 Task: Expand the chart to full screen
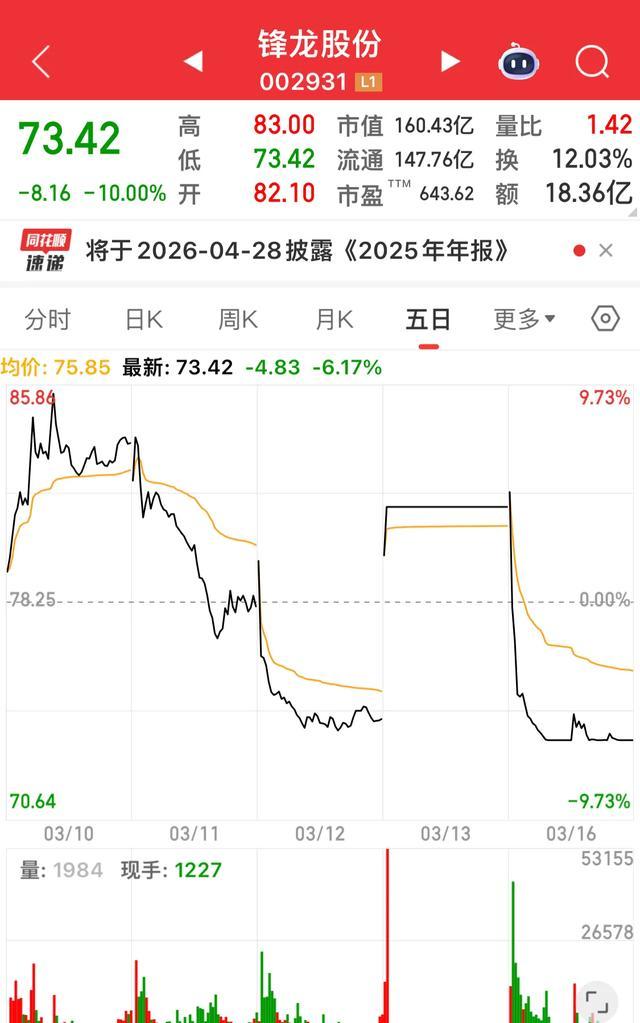pyautogui.click(x=596, y=1002)
